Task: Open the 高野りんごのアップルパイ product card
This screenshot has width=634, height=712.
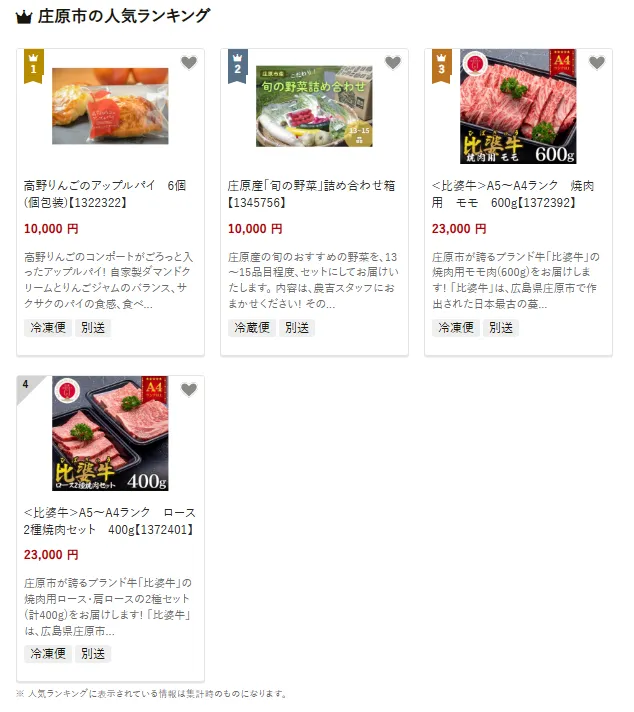Action: 110,194
